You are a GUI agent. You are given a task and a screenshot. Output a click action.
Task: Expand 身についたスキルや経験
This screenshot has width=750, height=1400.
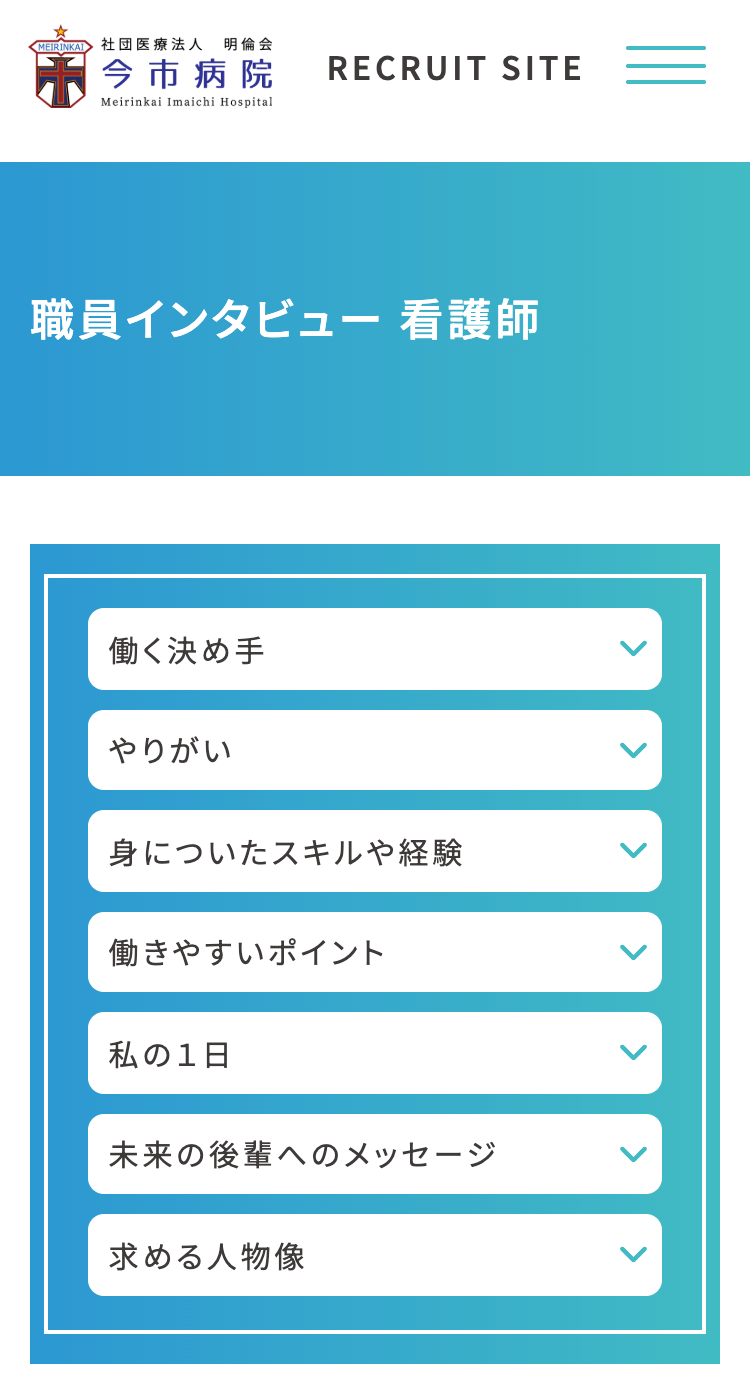[x=375, y=851]
